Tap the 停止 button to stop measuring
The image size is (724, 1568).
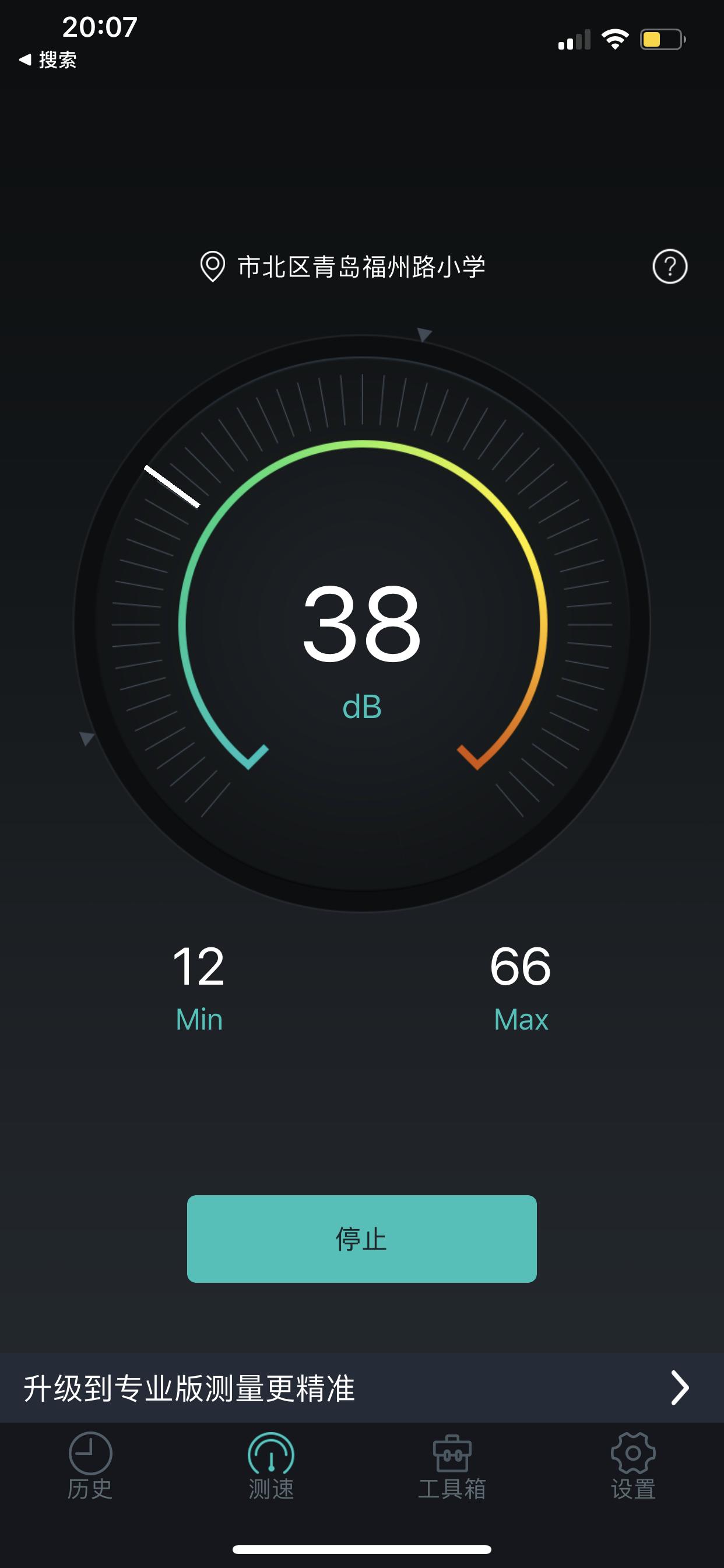[x=361, y=1238]
